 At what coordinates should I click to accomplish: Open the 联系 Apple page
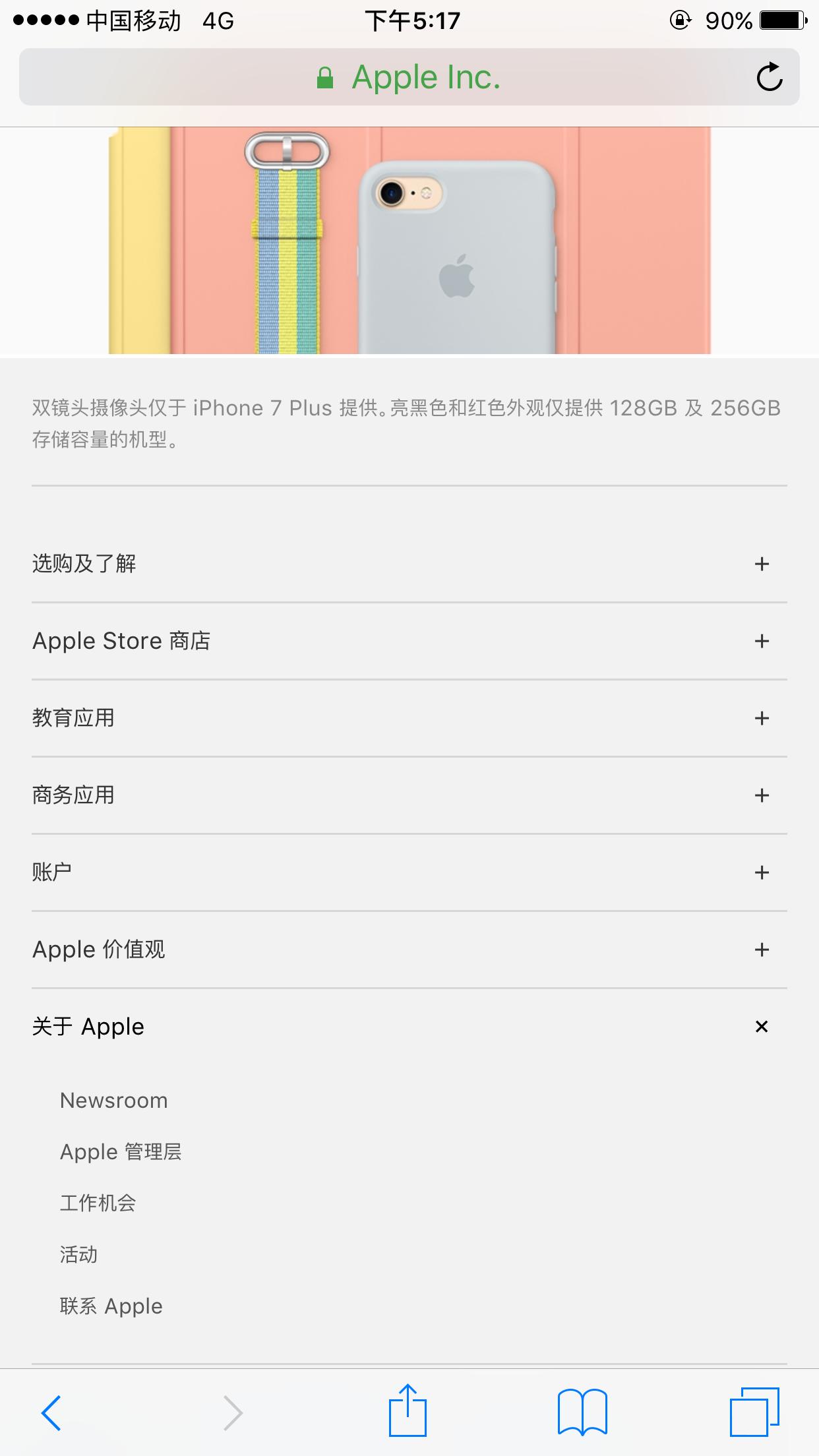pyautogui.click(x=110, y=1306)
